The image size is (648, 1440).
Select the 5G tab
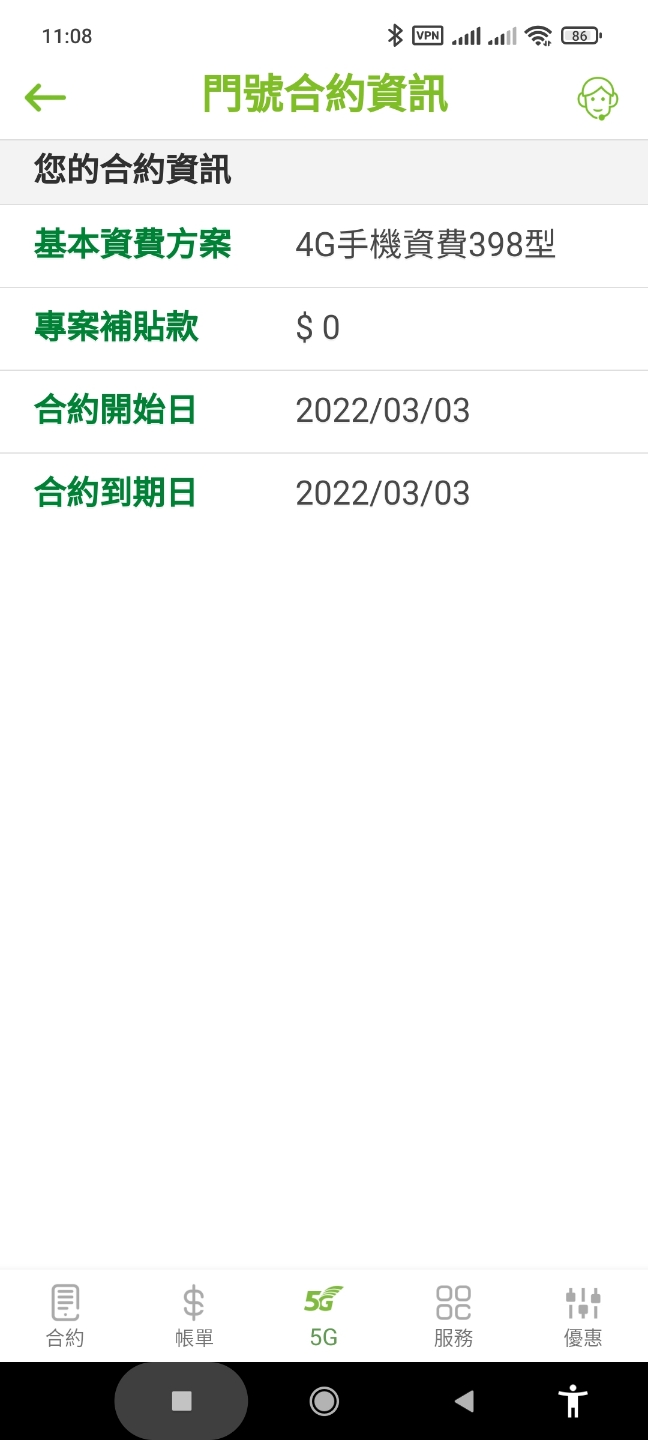click(323, 1316)
